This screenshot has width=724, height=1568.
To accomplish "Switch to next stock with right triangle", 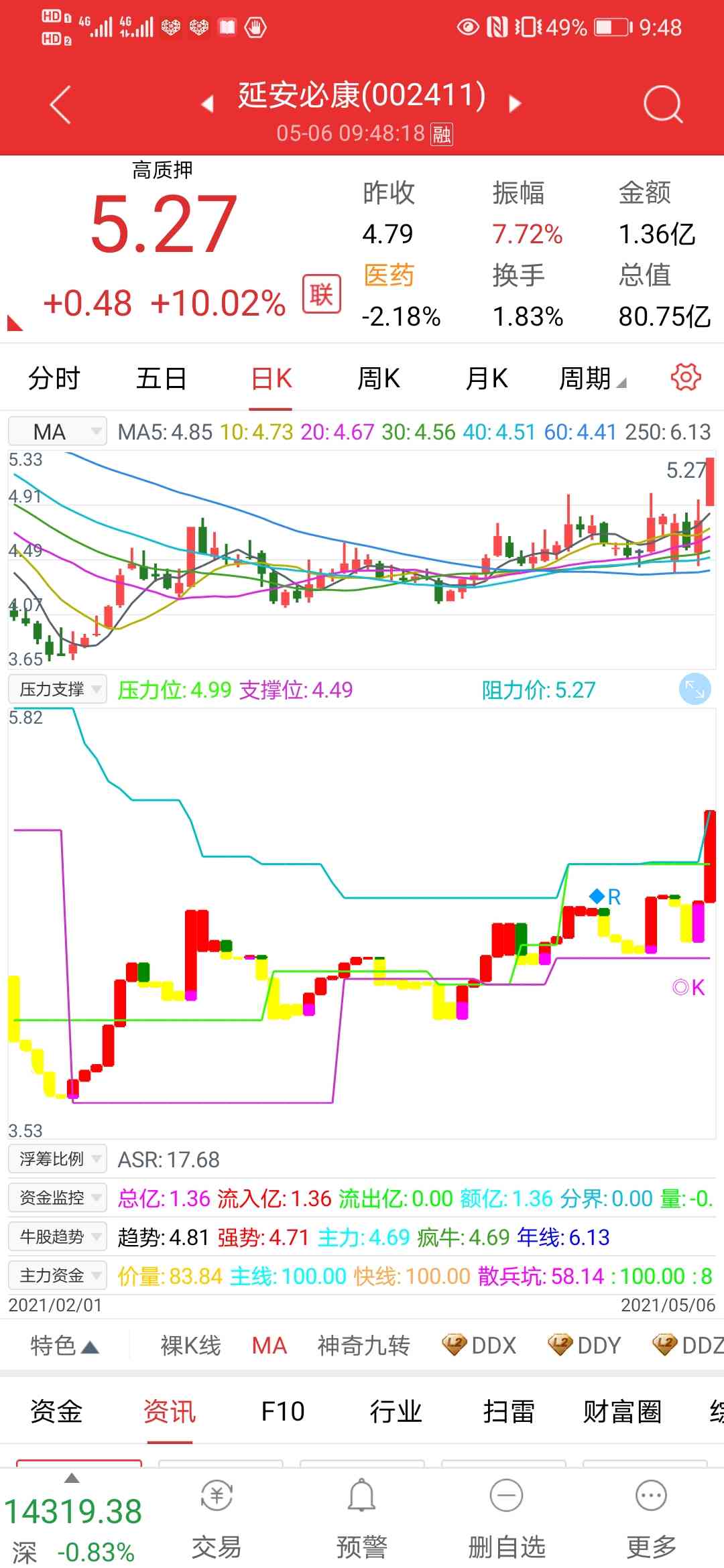I will click(515, 104).
